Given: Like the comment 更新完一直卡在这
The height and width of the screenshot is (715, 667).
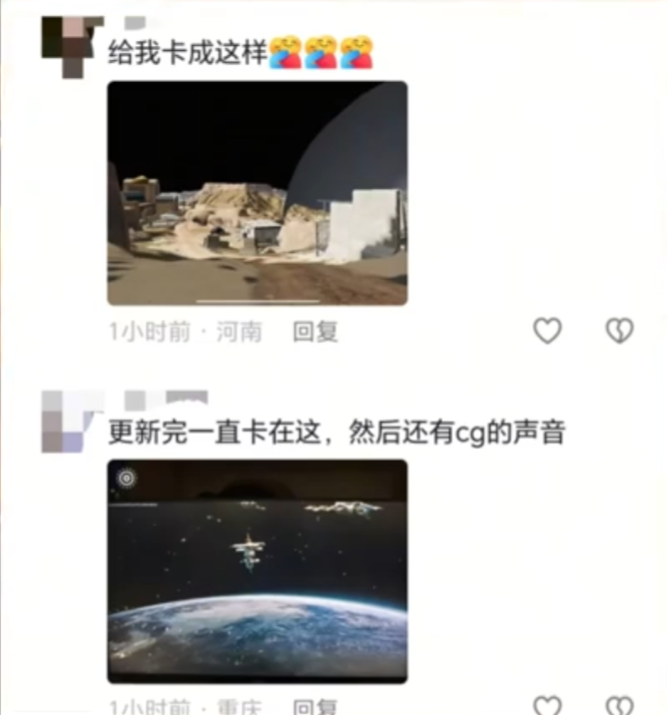Looking at the screenshot, I should coord(547,707).
